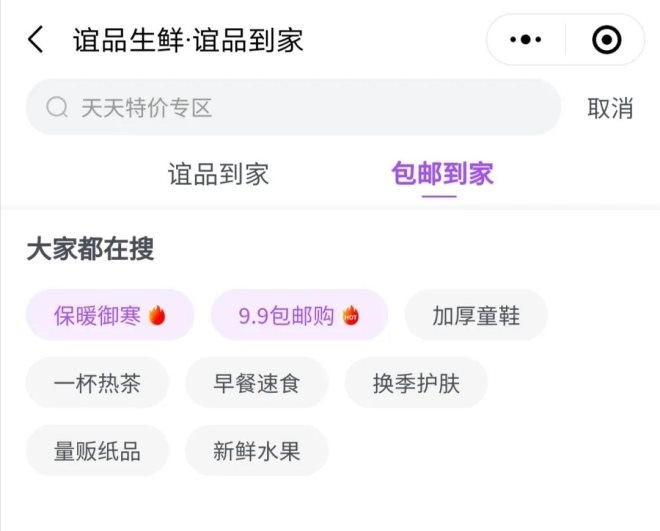This screenshot has height=531, width=660.
Task: Look up 新鲜水果 via the chip
Action: [x=257, y=450]
